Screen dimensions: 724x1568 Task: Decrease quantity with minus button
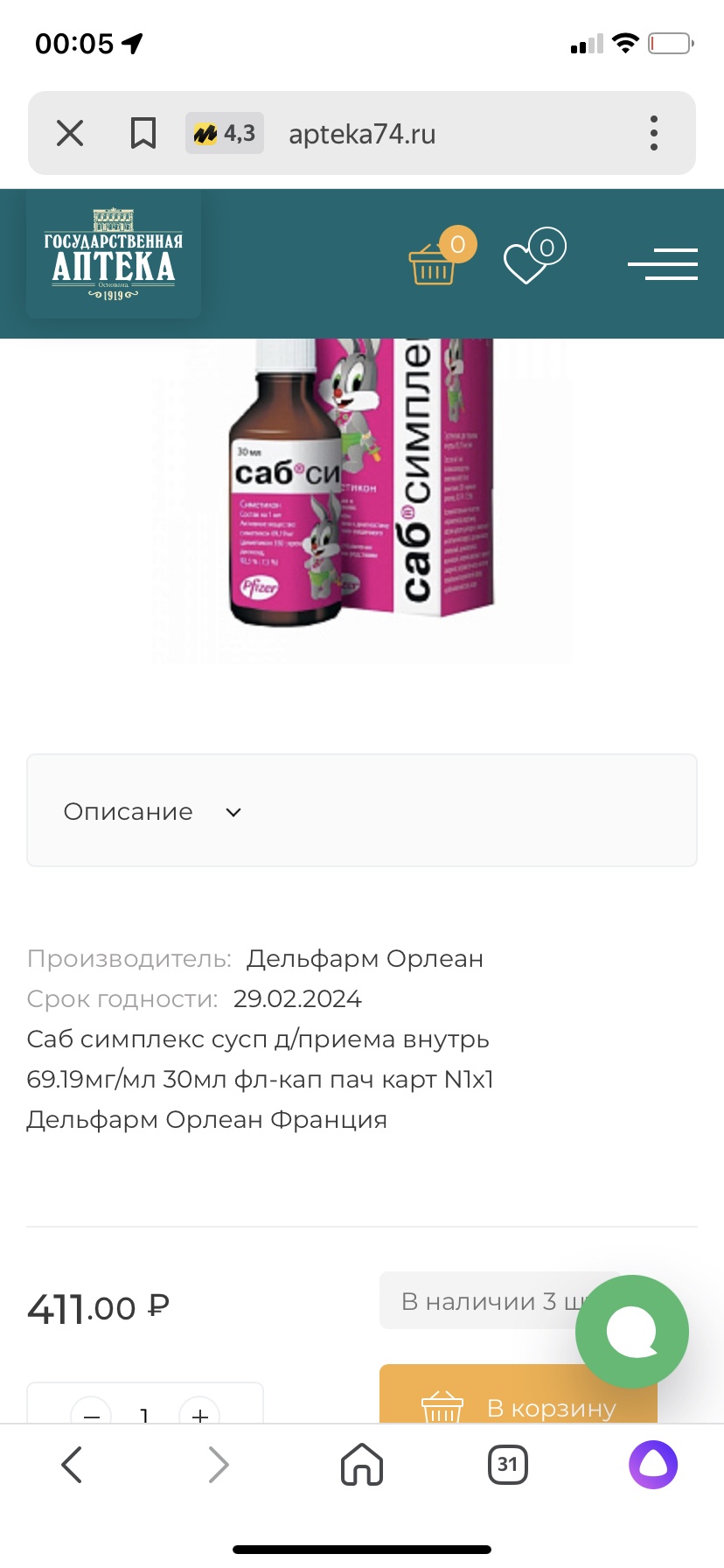(92, 1410)
